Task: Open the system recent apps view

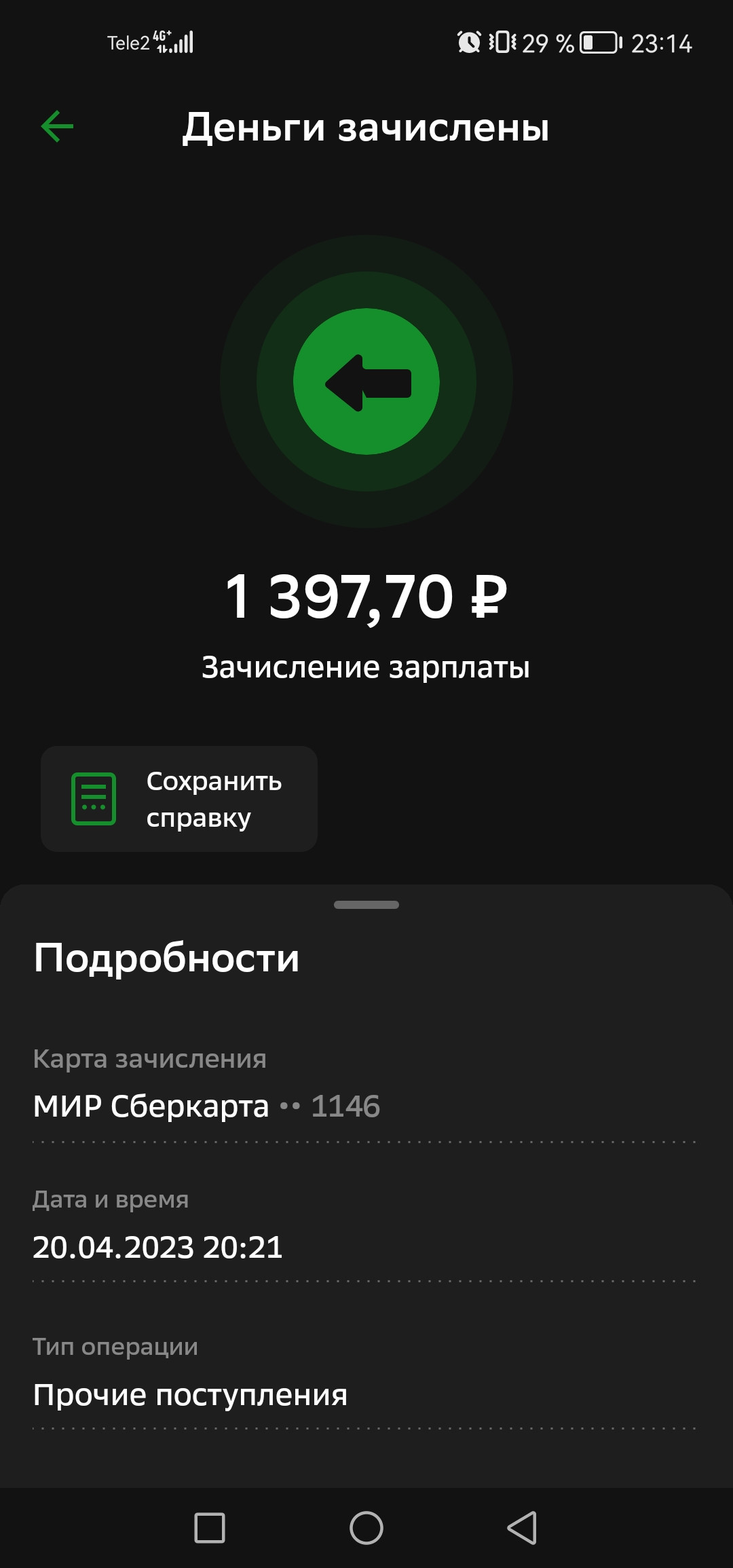Action: tap(210, 1527)
